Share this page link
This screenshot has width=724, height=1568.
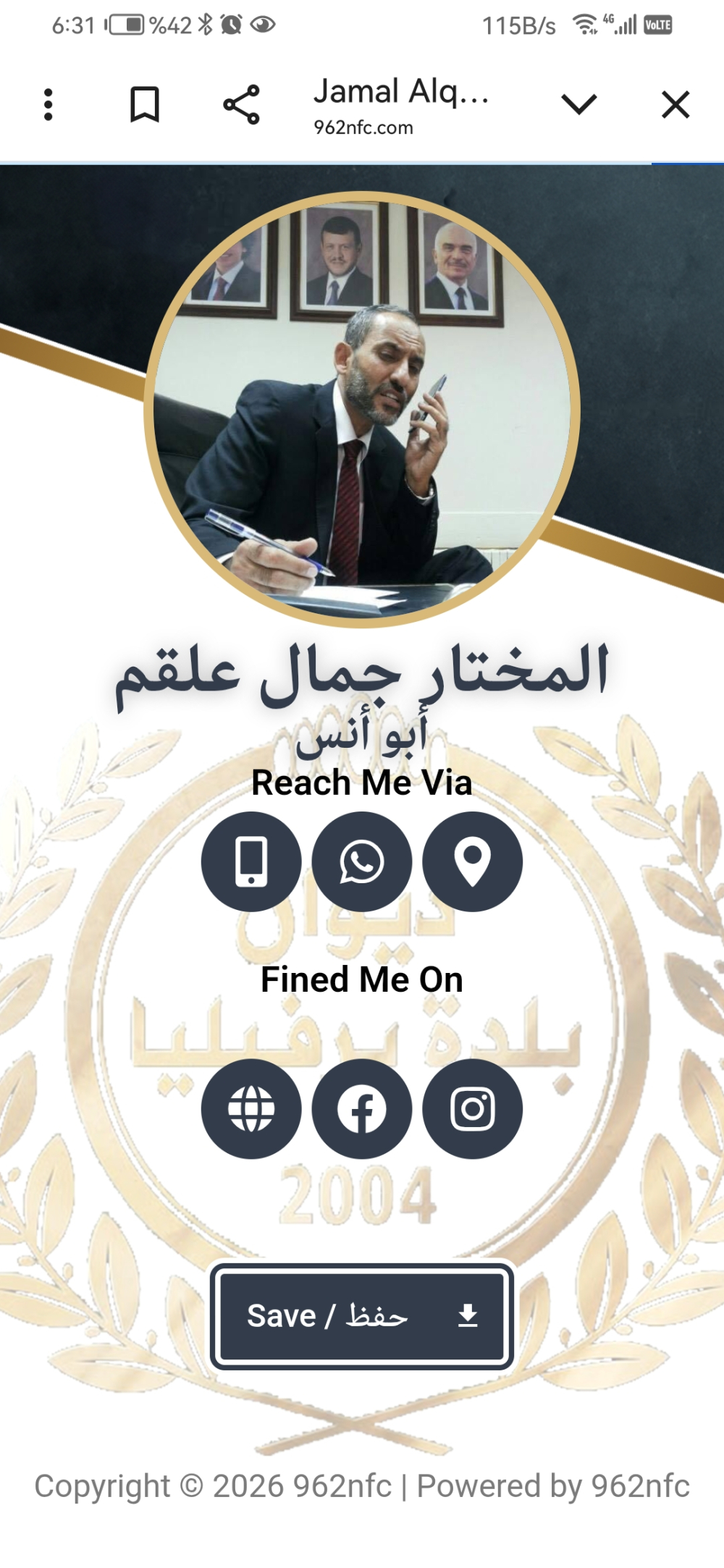tap(241, 105)
